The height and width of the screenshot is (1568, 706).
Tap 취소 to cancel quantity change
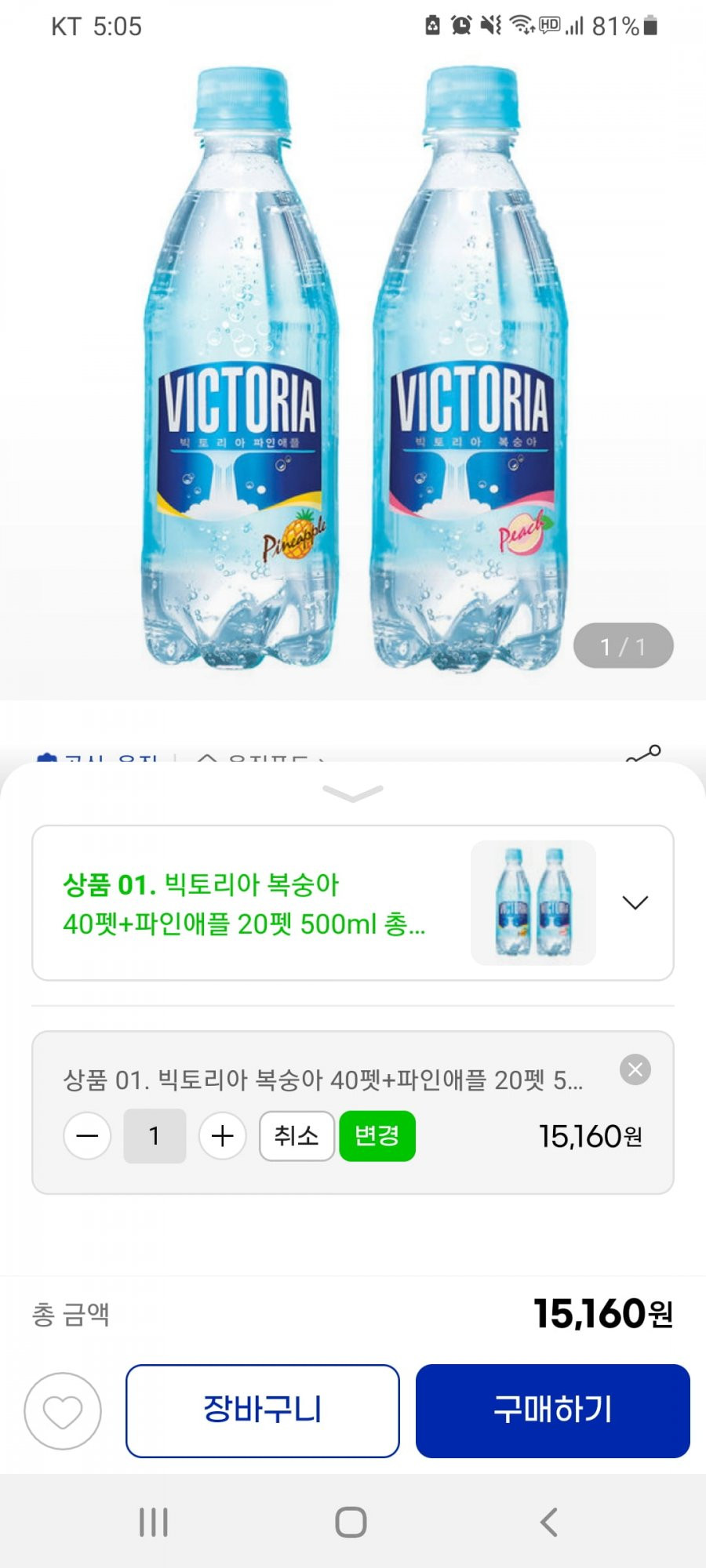[297, 1136]
